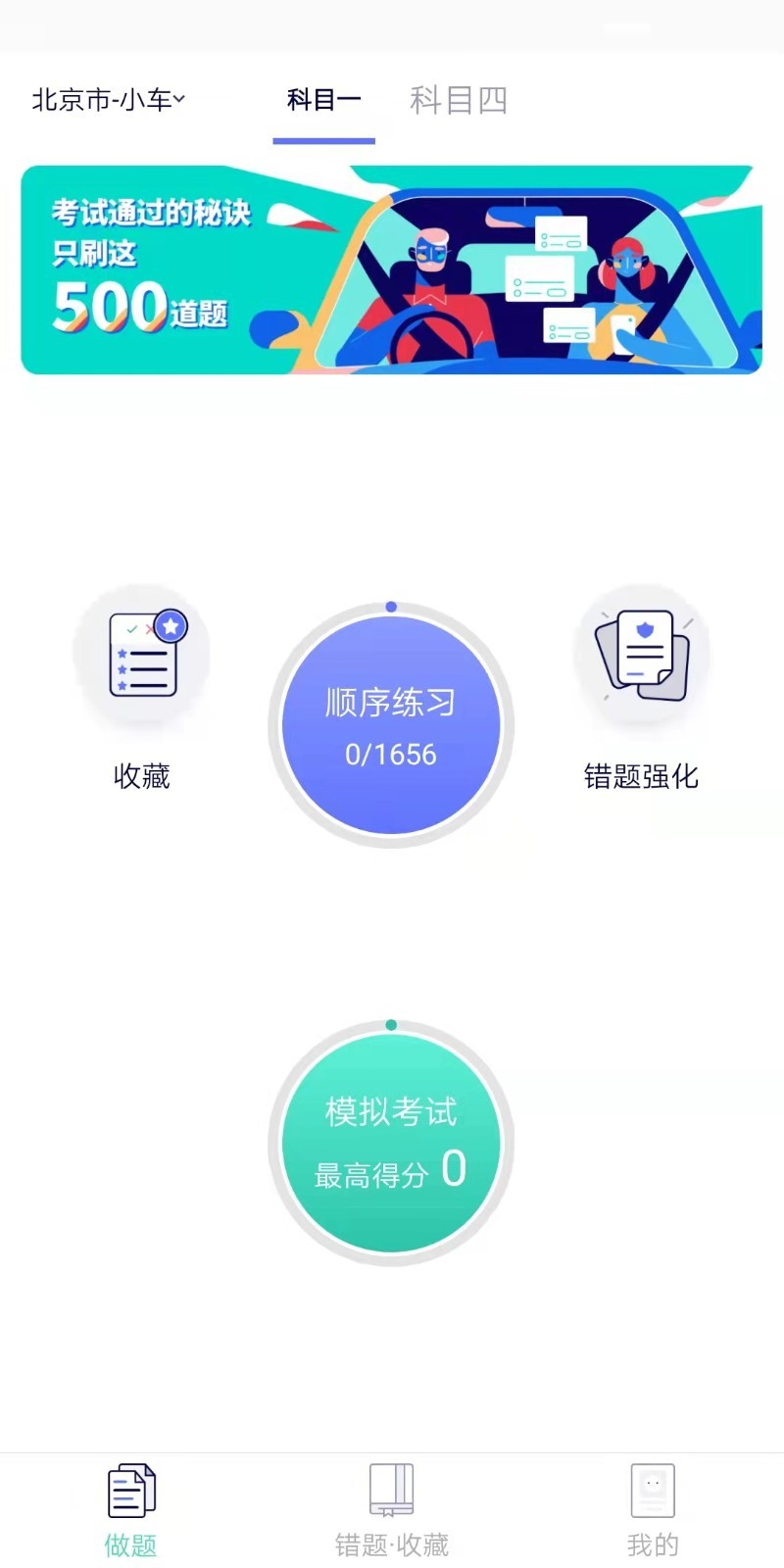Select the 错题强化 practice icon
The height and width of the screenshot is (1568, 784).
(x=642, y=777)
